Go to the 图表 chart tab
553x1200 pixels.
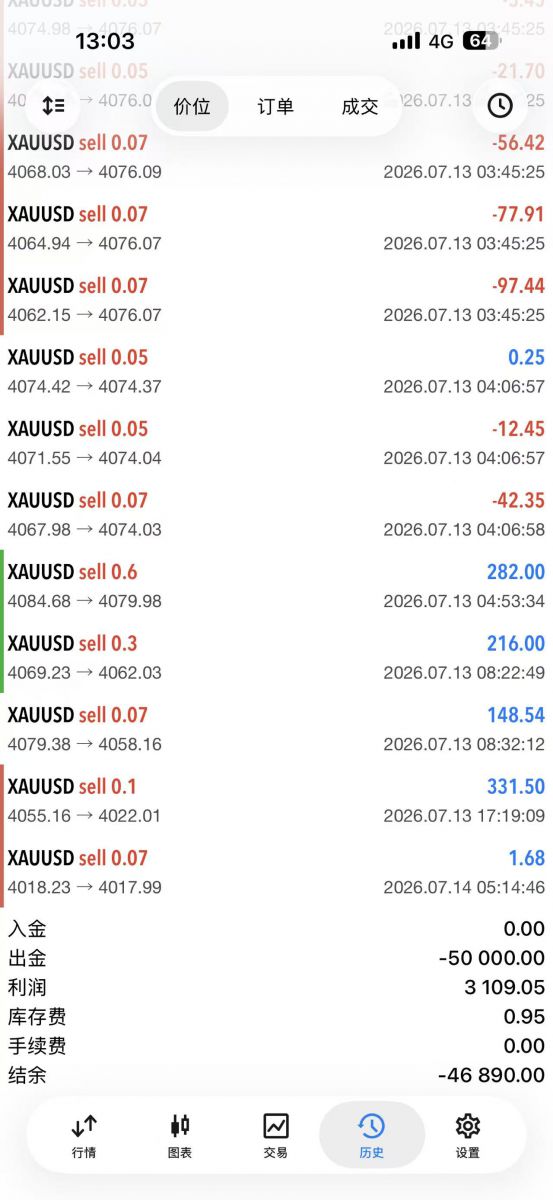(x=180, y=1136)
